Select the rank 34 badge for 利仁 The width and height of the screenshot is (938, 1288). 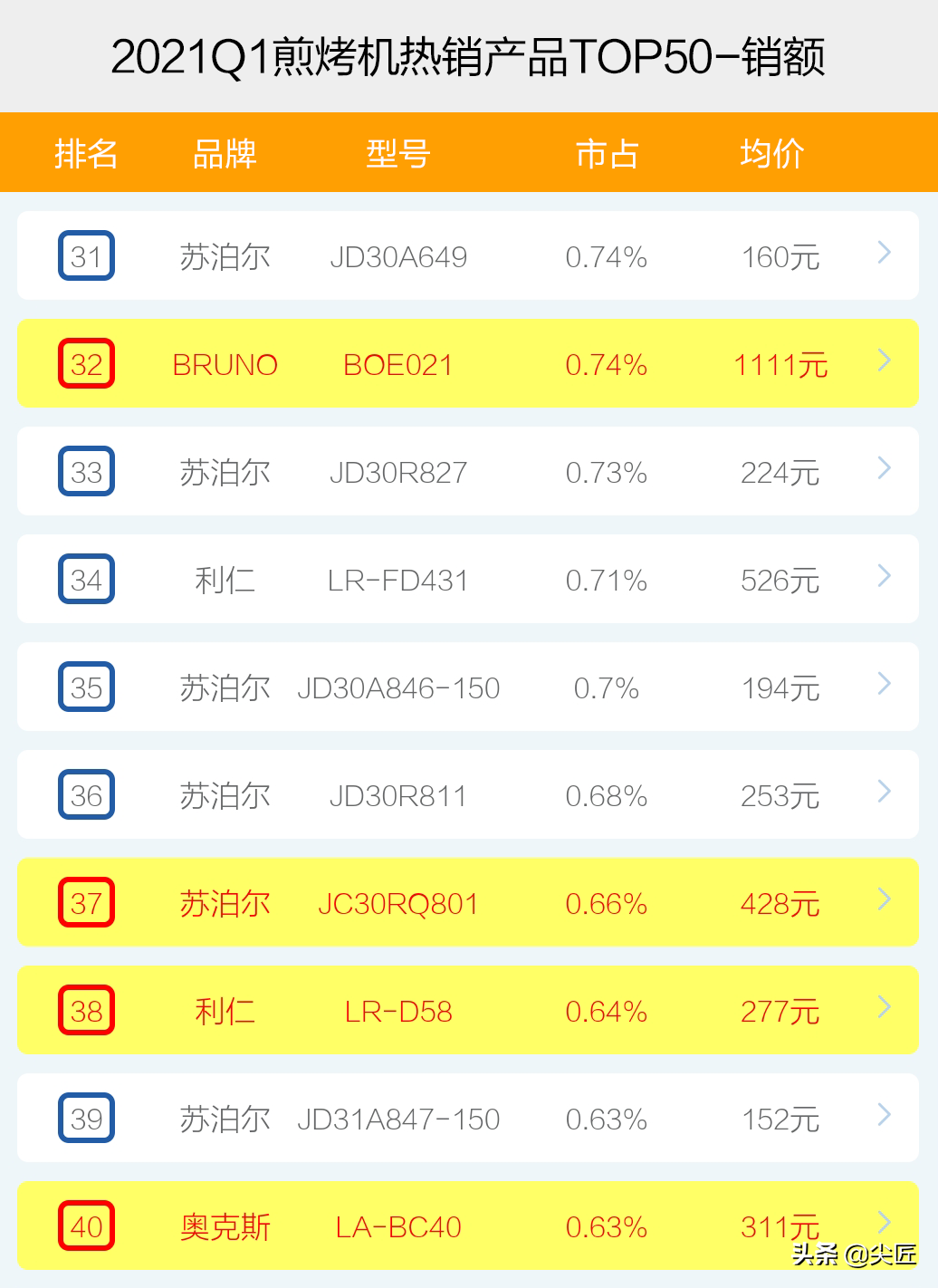click(x=86, y=580)
